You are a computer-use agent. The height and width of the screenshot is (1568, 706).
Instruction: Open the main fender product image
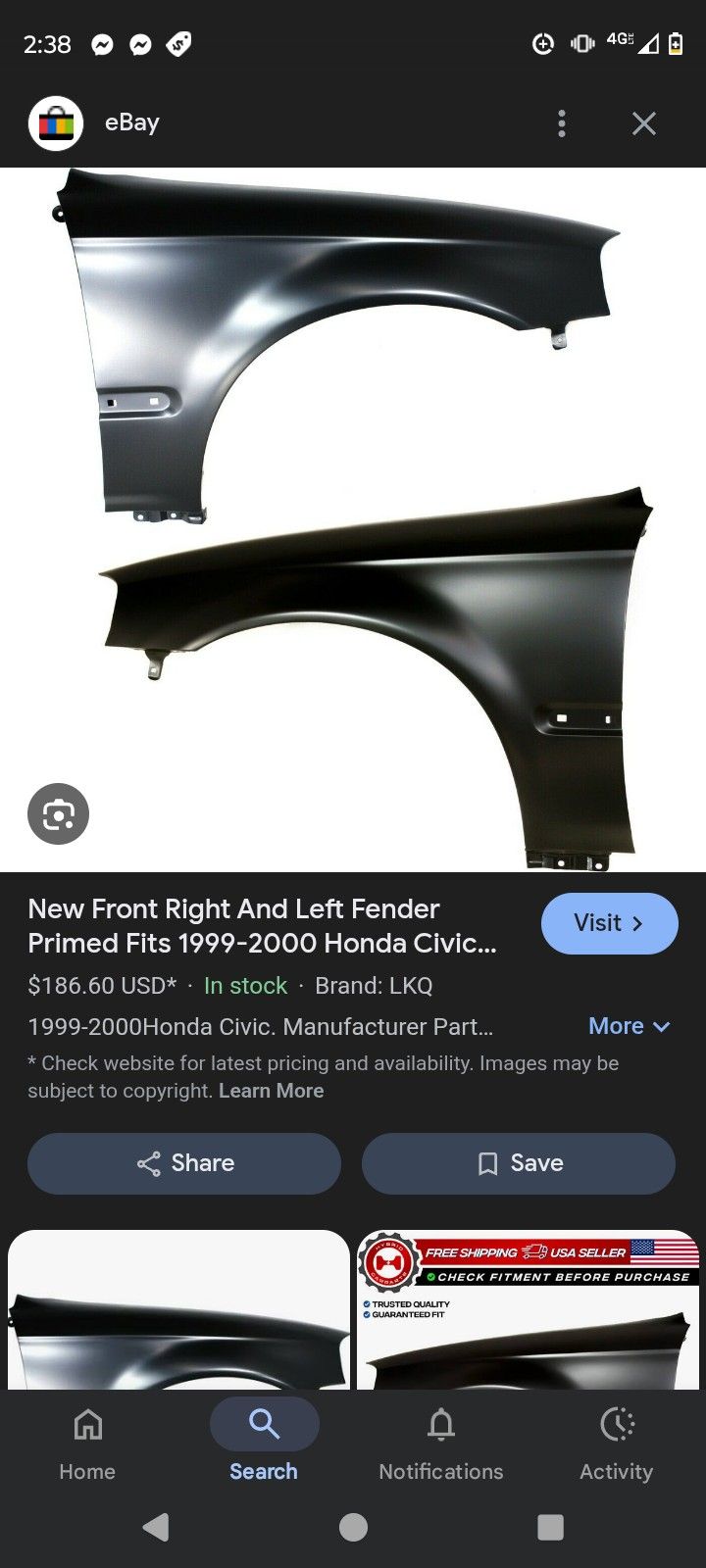[353, 519]
